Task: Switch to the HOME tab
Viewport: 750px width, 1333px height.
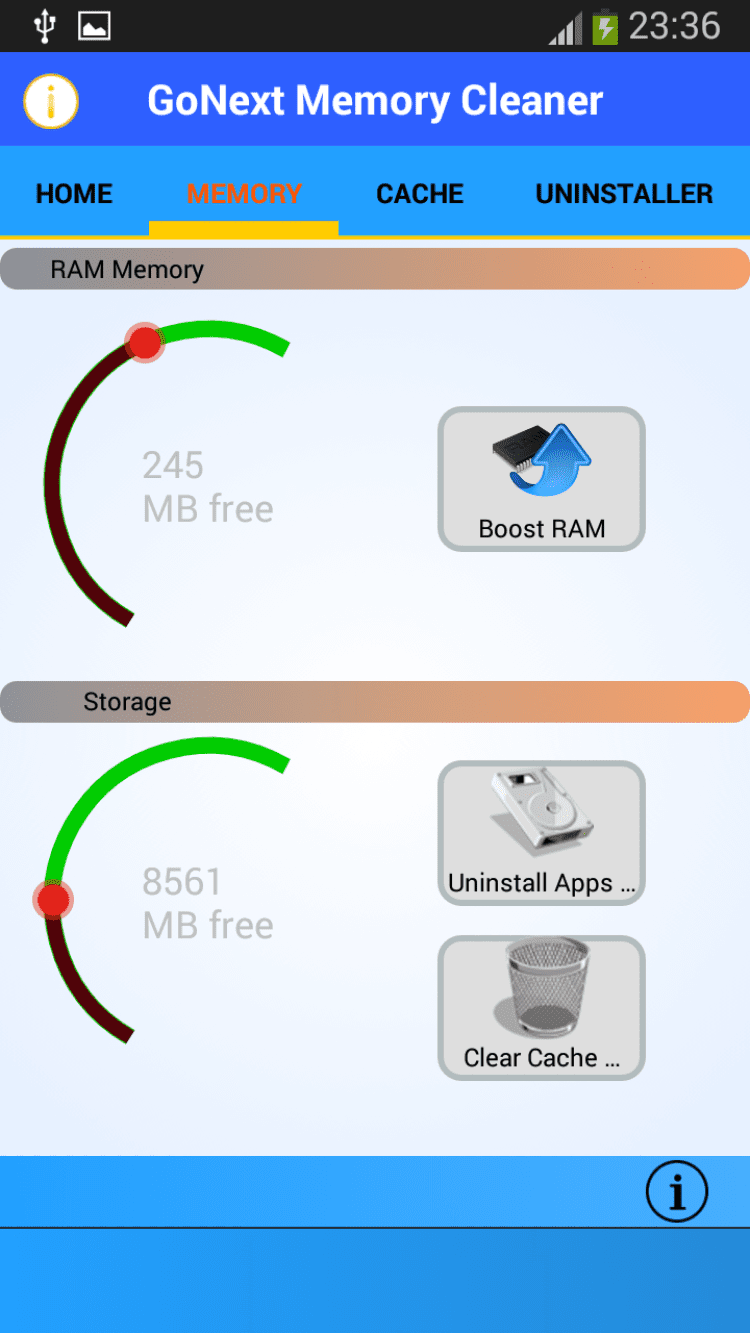Action: pyautogui.click(x=74, y=193)
